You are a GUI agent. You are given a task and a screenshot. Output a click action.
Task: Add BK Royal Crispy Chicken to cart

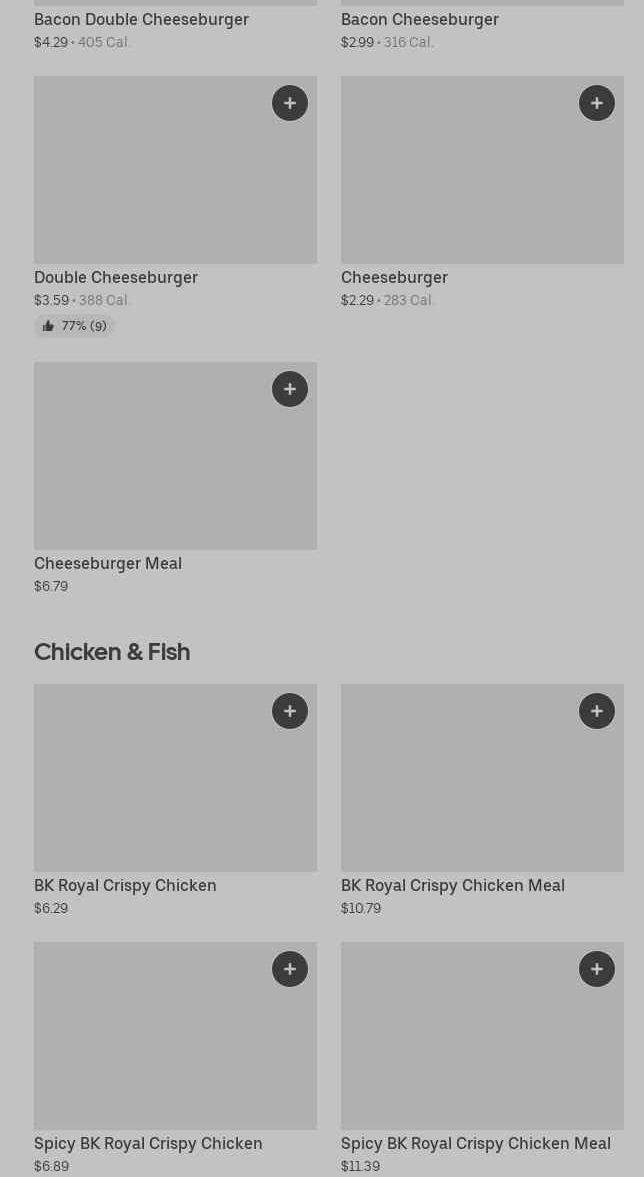(290, 711)
